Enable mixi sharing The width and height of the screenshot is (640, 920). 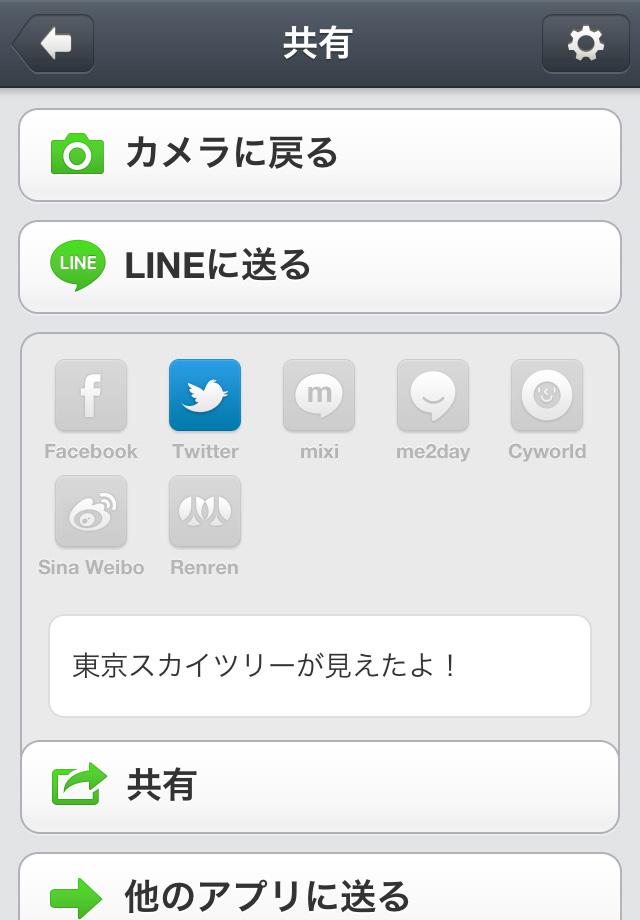click(319, 396)
